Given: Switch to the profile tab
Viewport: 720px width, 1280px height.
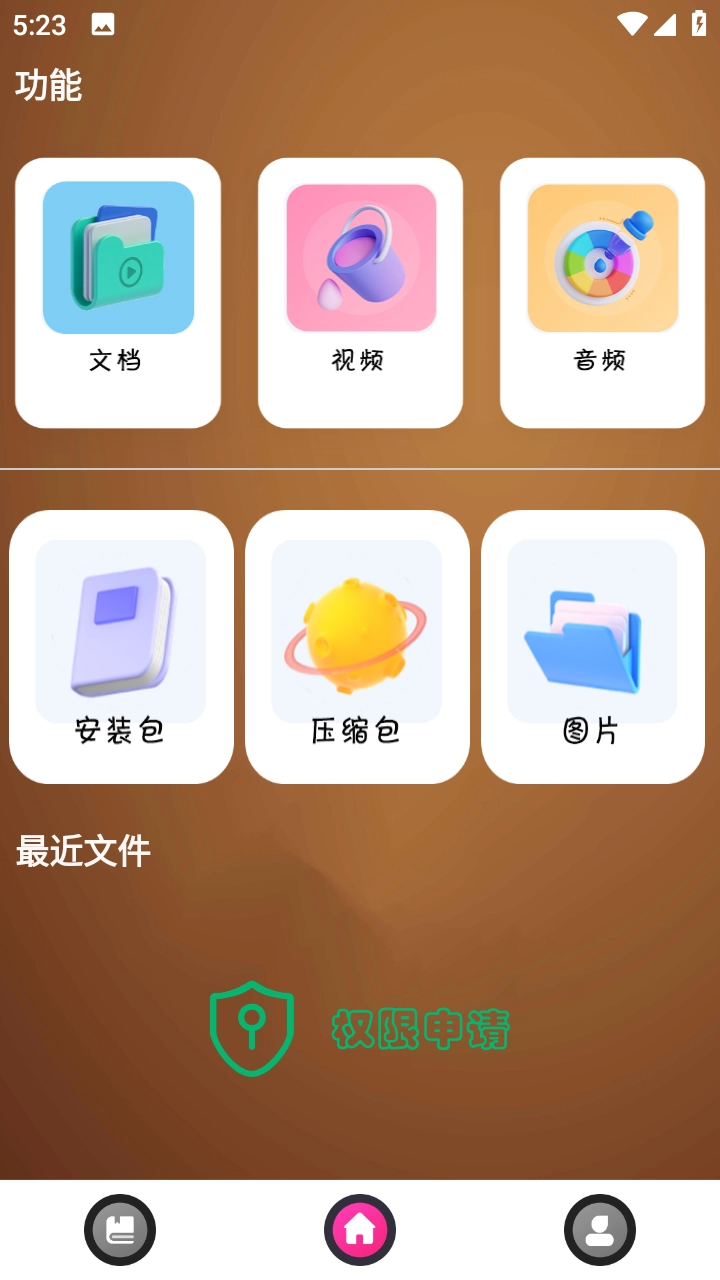Looking at the screenshot, I should pos(600,1230).
